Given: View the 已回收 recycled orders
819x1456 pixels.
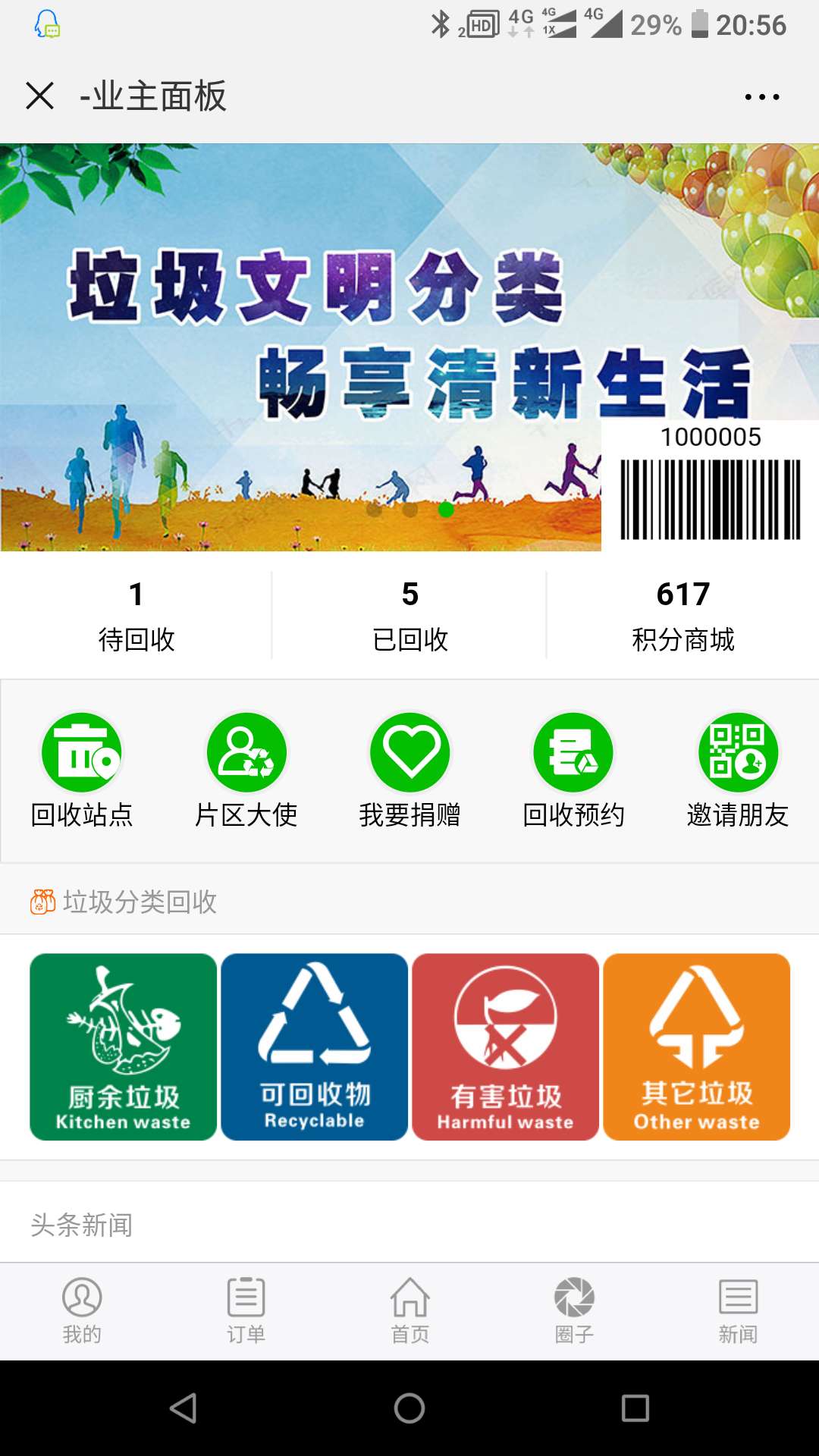Looking at the screenshot, I should [x=409, y=615].
